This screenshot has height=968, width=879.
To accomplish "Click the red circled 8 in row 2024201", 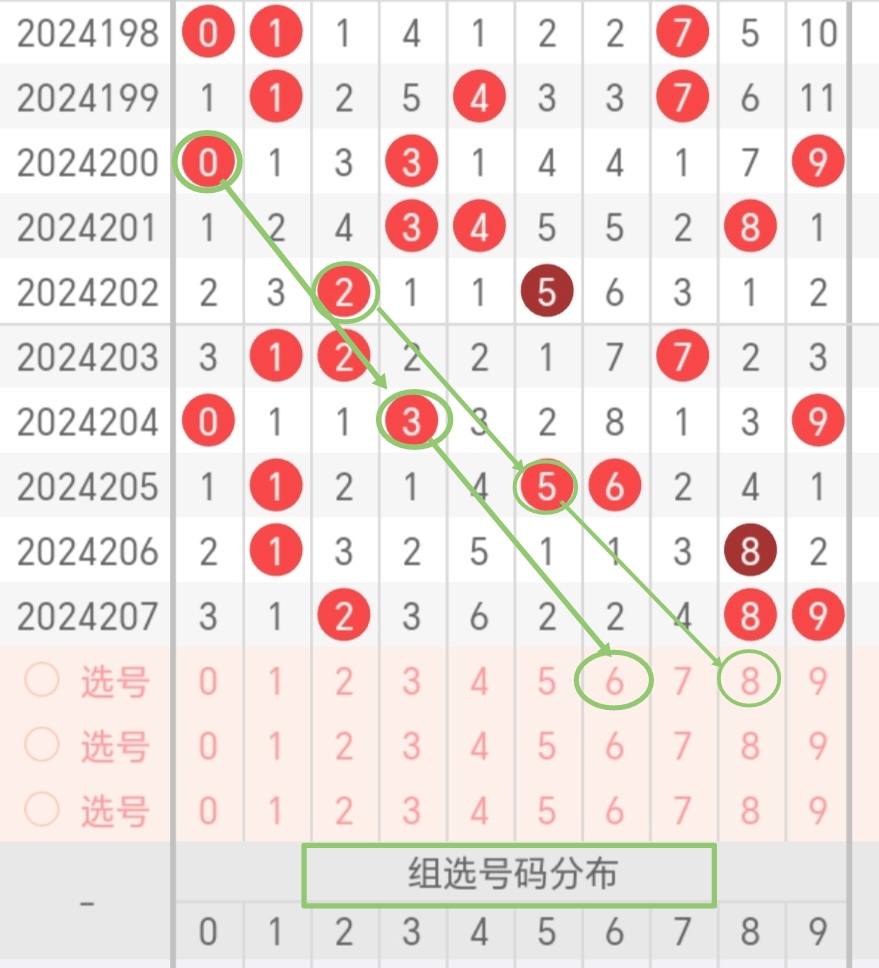I will (x=750, y=226).
